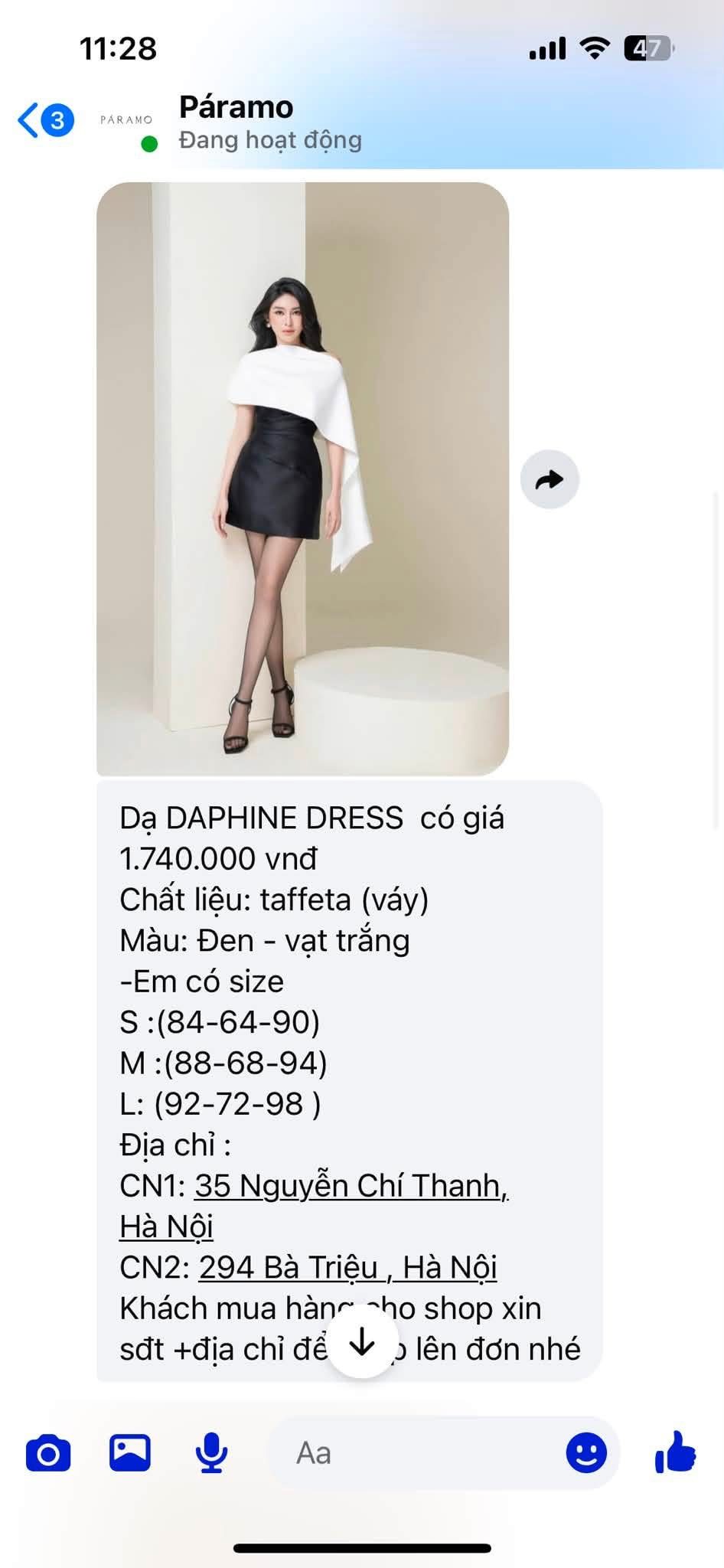Open the 294 Bà Triệu address link
Image resolution: width=724 pixels, height=1568 pixels.
tap(348, 1267)
